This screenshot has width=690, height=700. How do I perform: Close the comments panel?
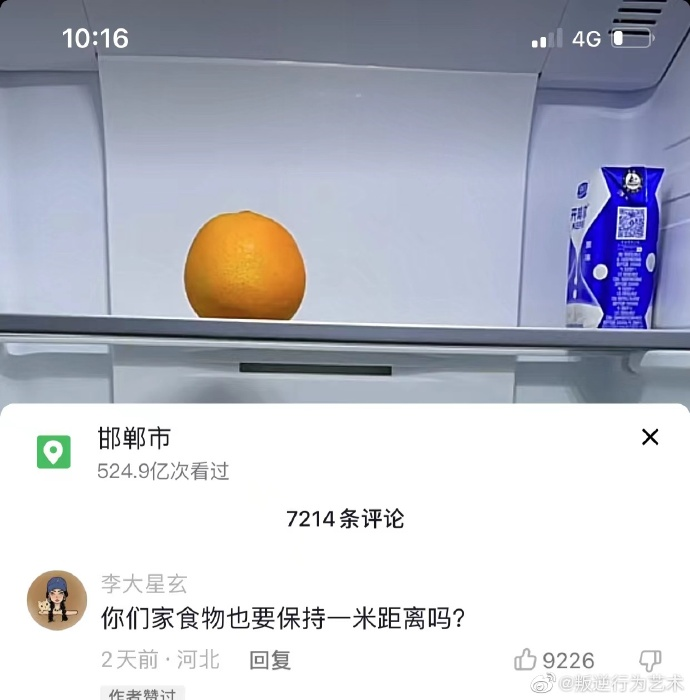[650, 437]
